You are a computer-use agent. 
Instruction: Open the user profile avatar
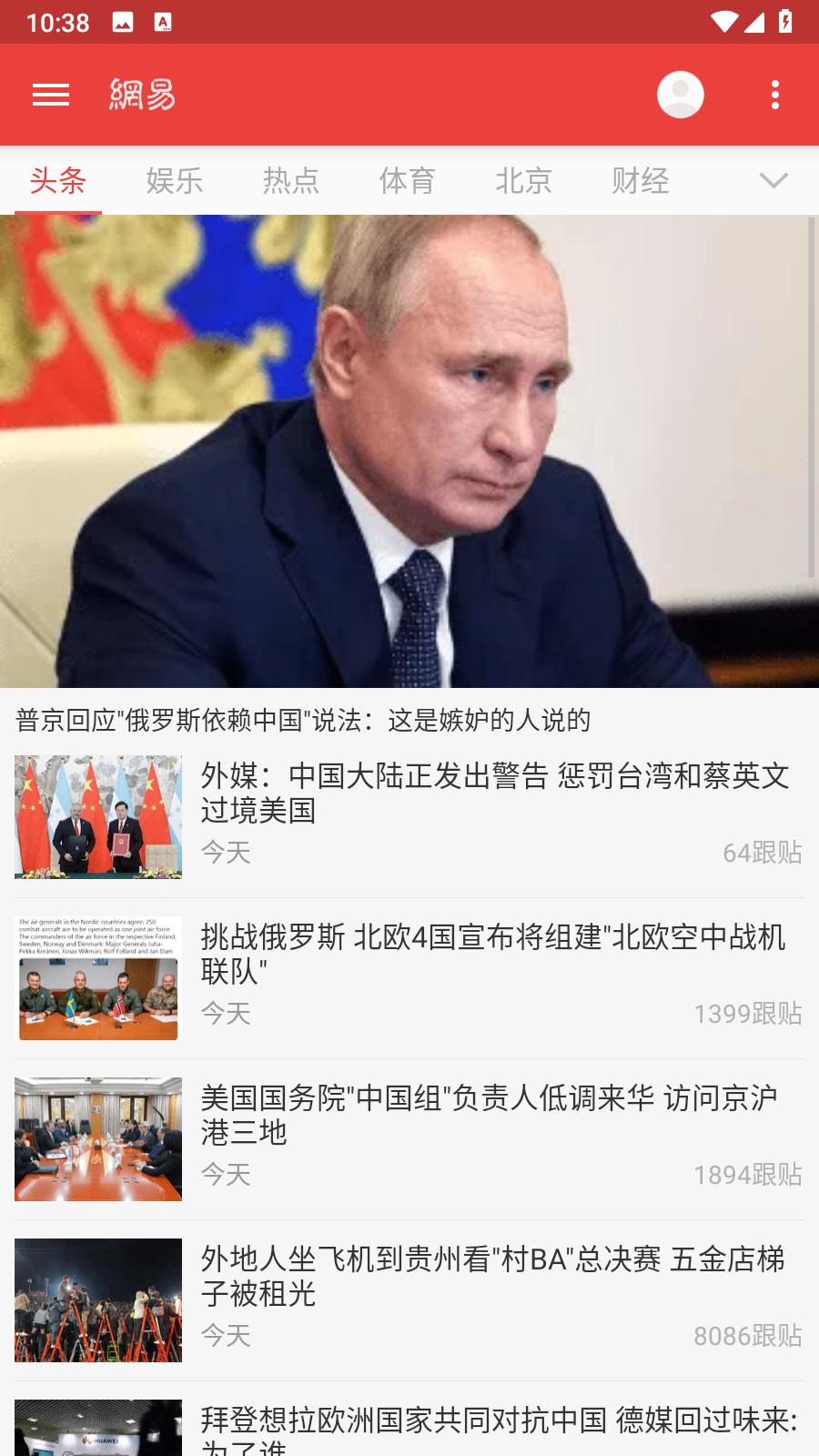pos(680,95)
